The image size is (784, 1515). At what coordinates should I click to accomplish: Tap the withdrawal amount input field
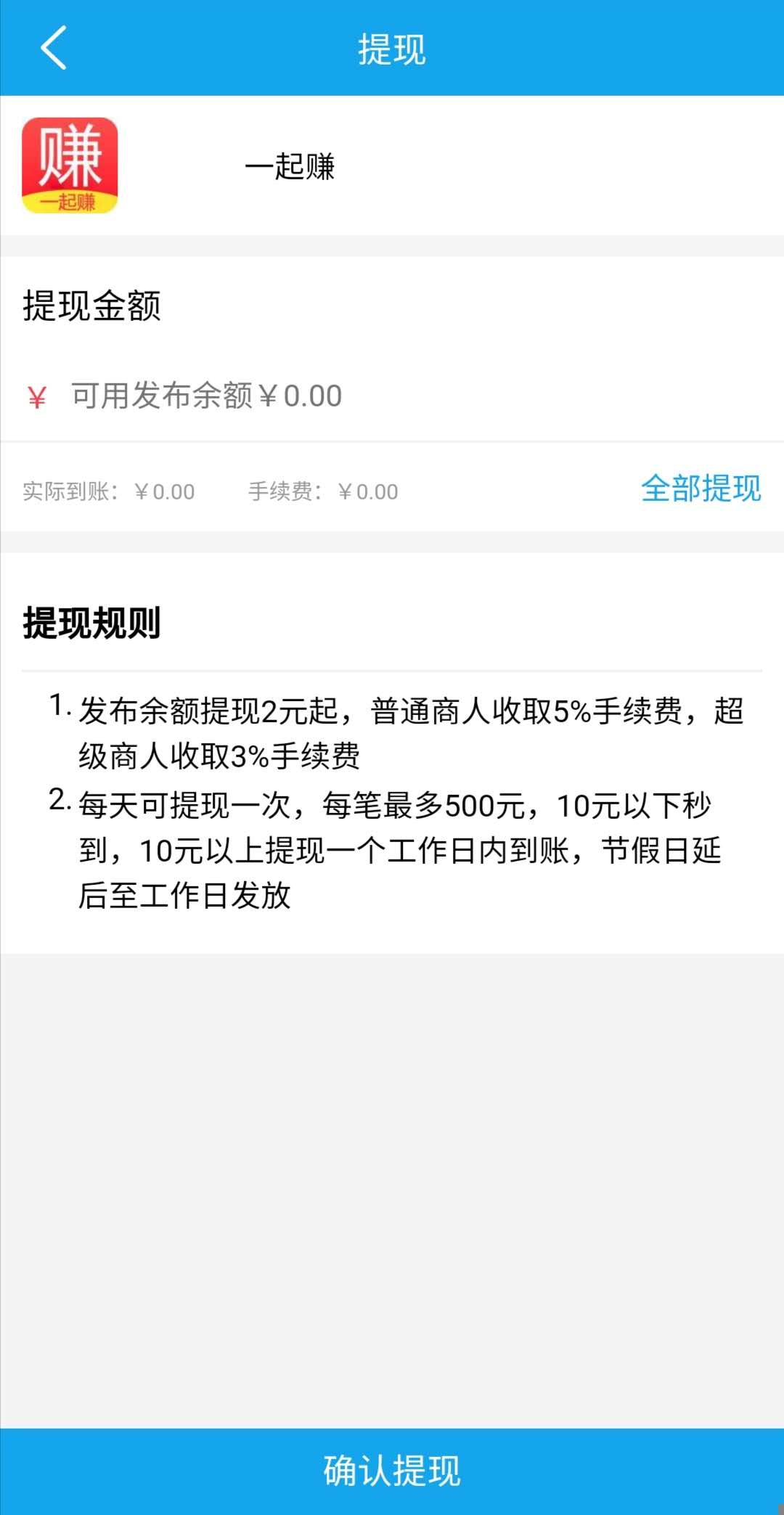(x=415, y=396)
